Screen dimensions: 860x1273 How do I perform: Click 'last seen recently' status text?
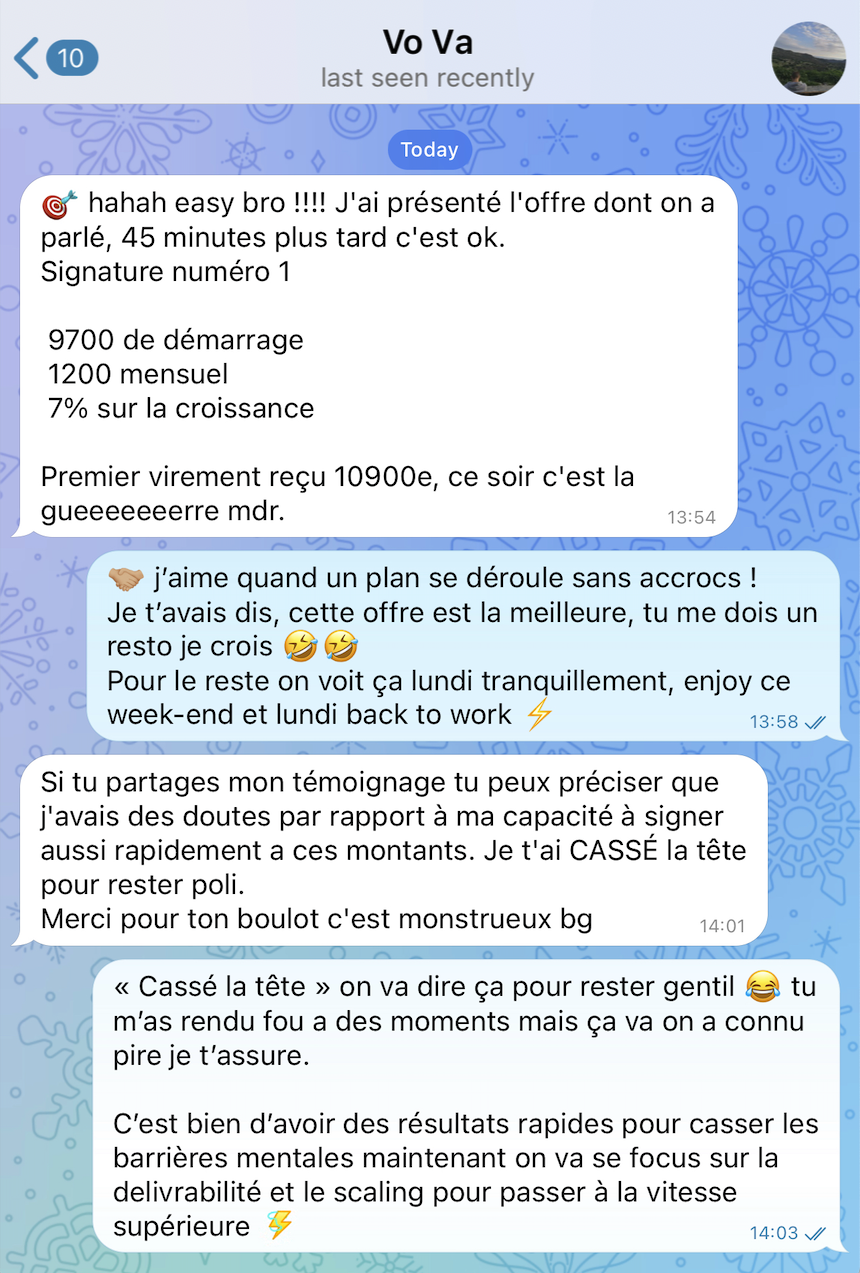pyautogui.click(x=428, y=78)
